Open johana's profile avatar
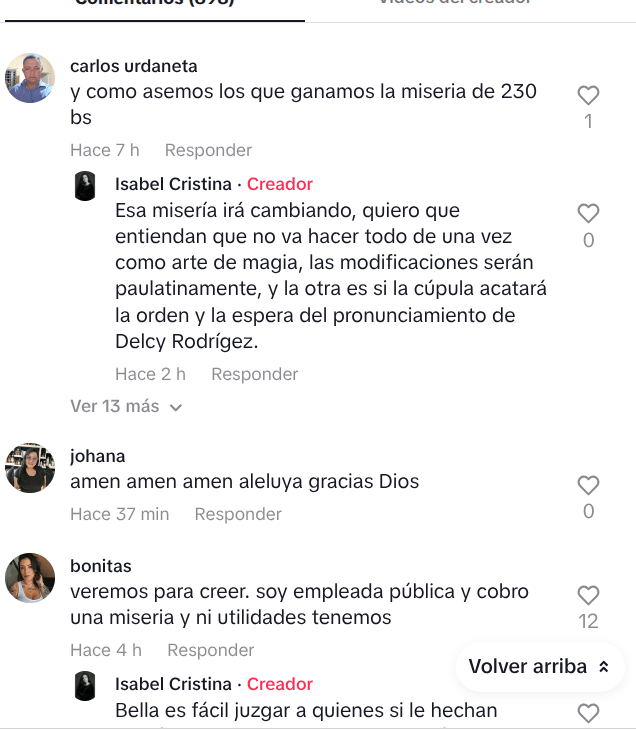 30,468
